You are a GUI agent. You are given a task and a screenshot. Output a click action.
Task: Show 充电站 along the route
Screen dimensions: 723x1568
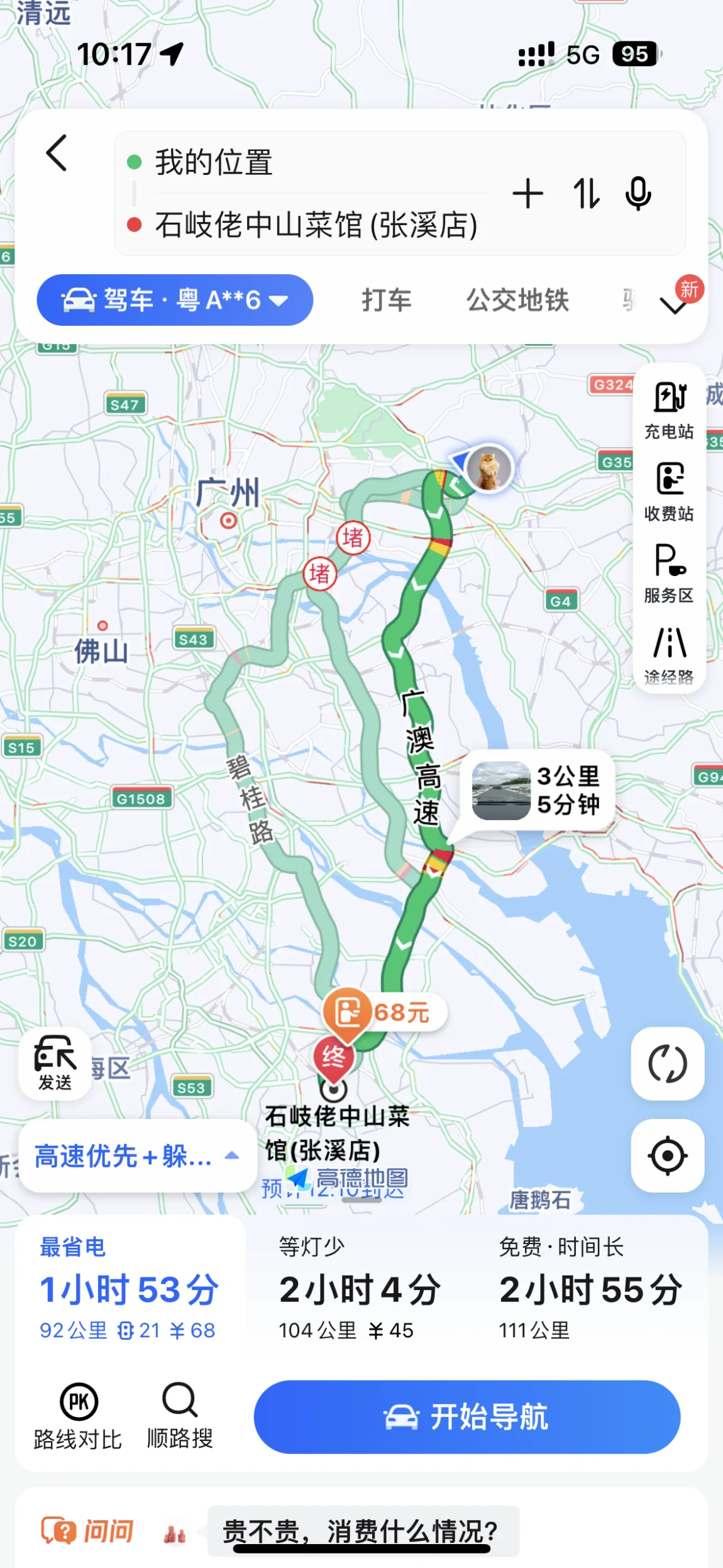coord(669,410)
